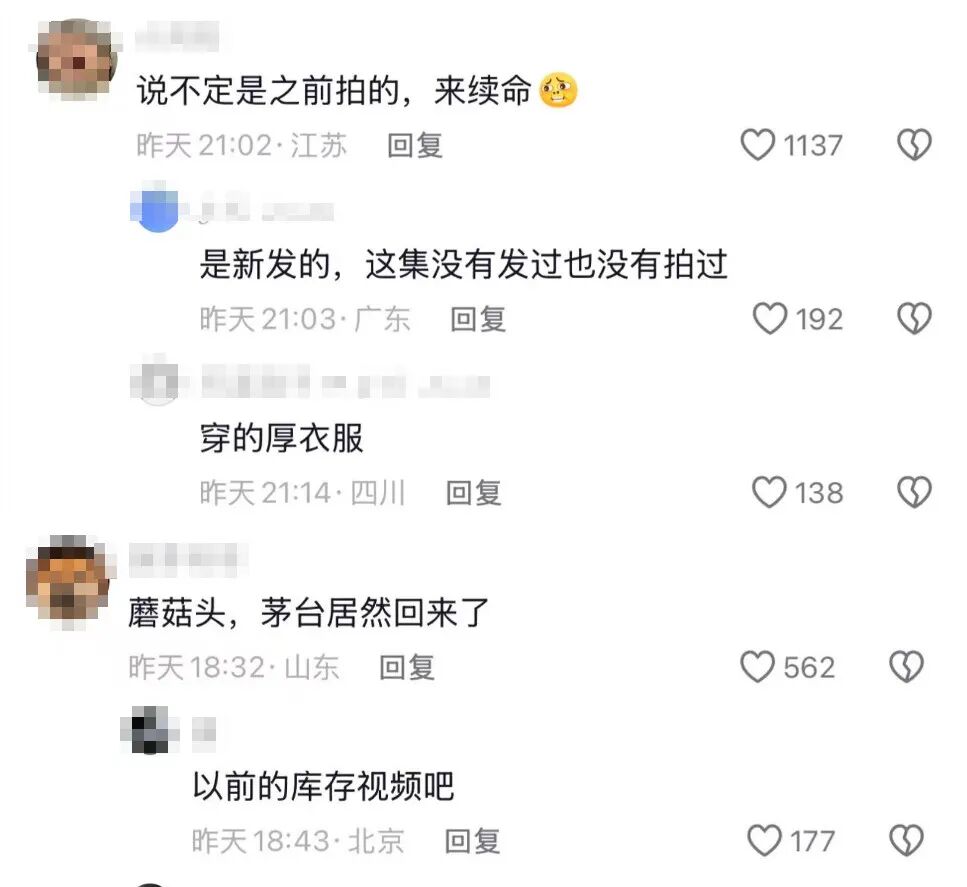Like the reply "是新发的，这集没有发过也没有拍过"
Image resolution: width=967 pixels, height=887 pixels.
[x=770, y=319]
